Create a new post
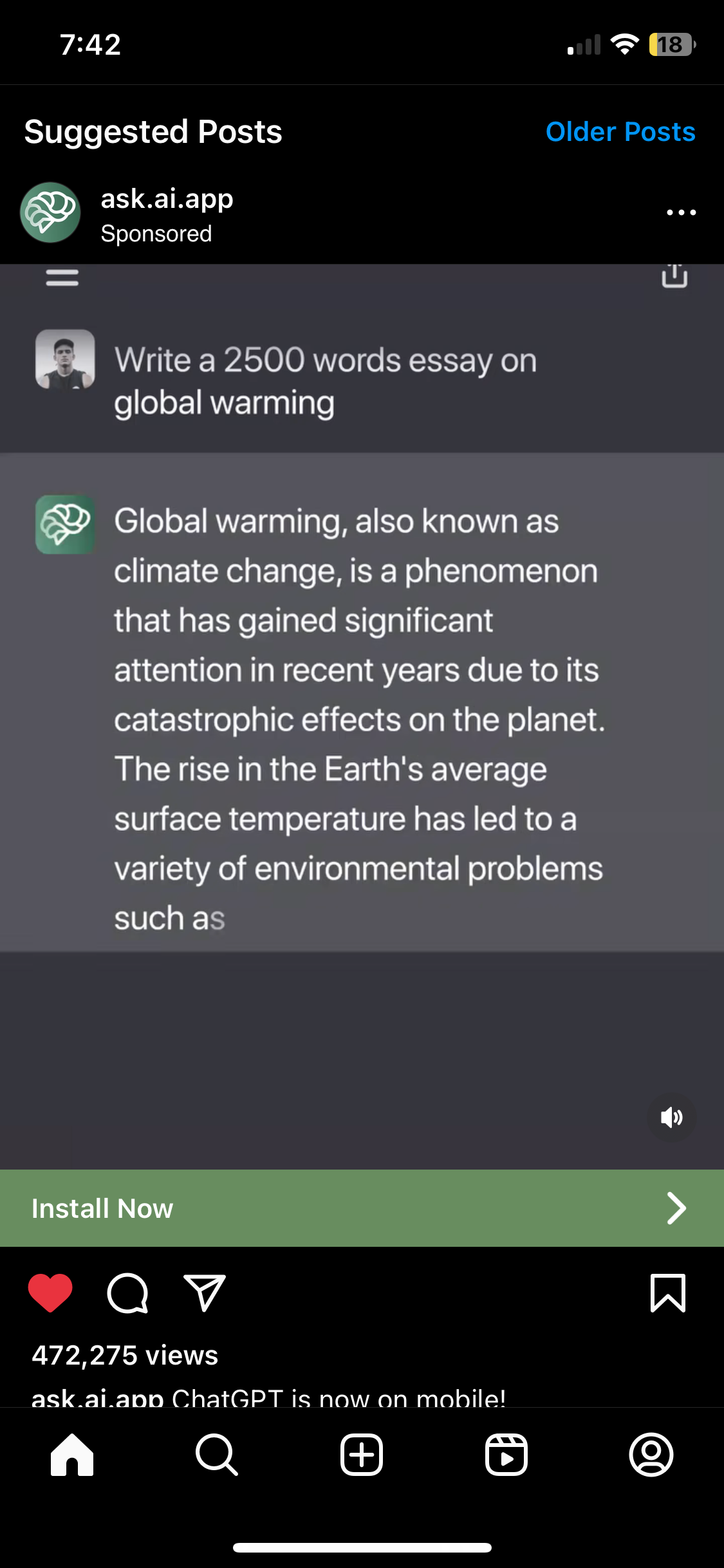This screenshot has width=724, height=1568. [362, 1455]
